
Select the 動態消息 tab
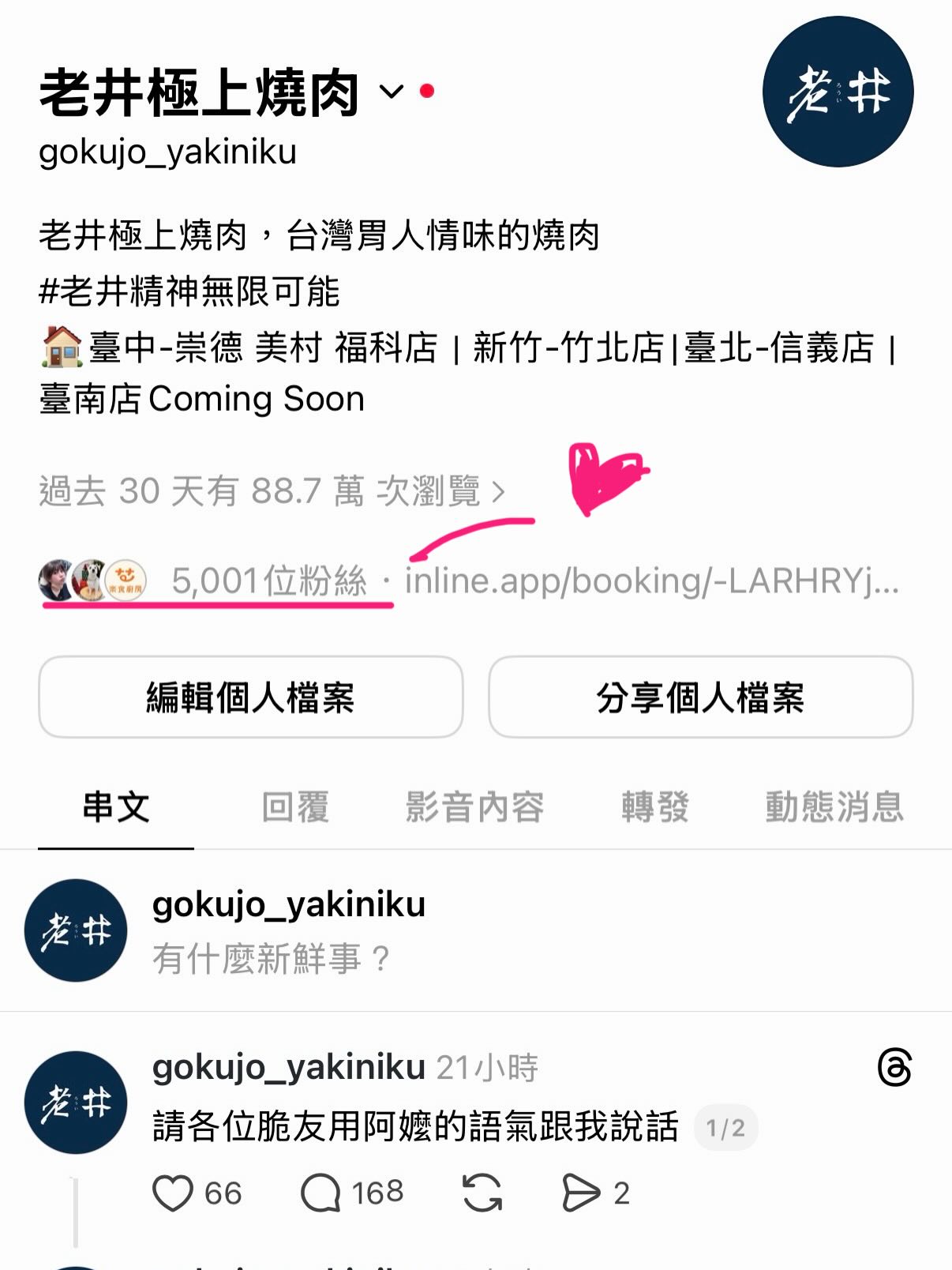tap(834, 807)
